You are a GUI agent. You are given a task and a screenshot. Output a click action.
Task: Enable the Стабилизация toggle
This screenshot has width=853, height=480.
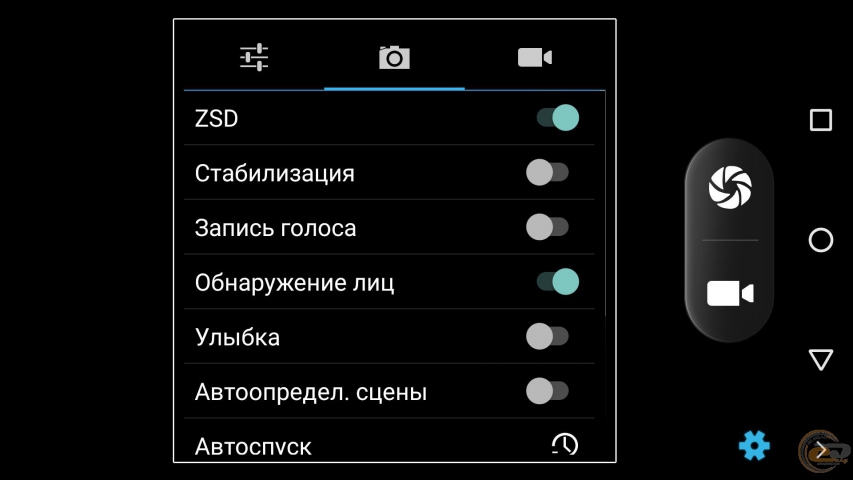tap(547, 173)
